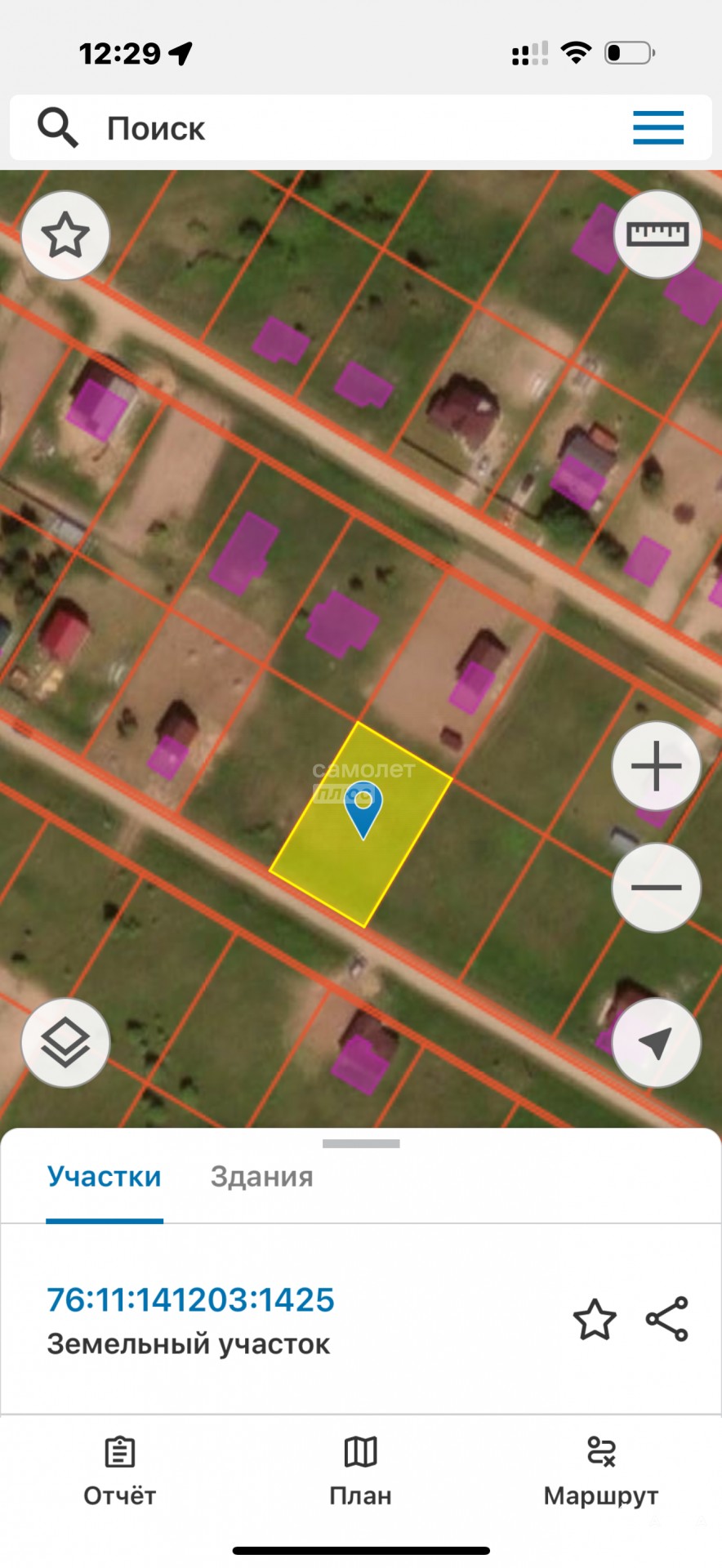Add parcel 76:11:141203:1425 to favorites
Screen dimensions: 722x1568
pos(594,1319)
